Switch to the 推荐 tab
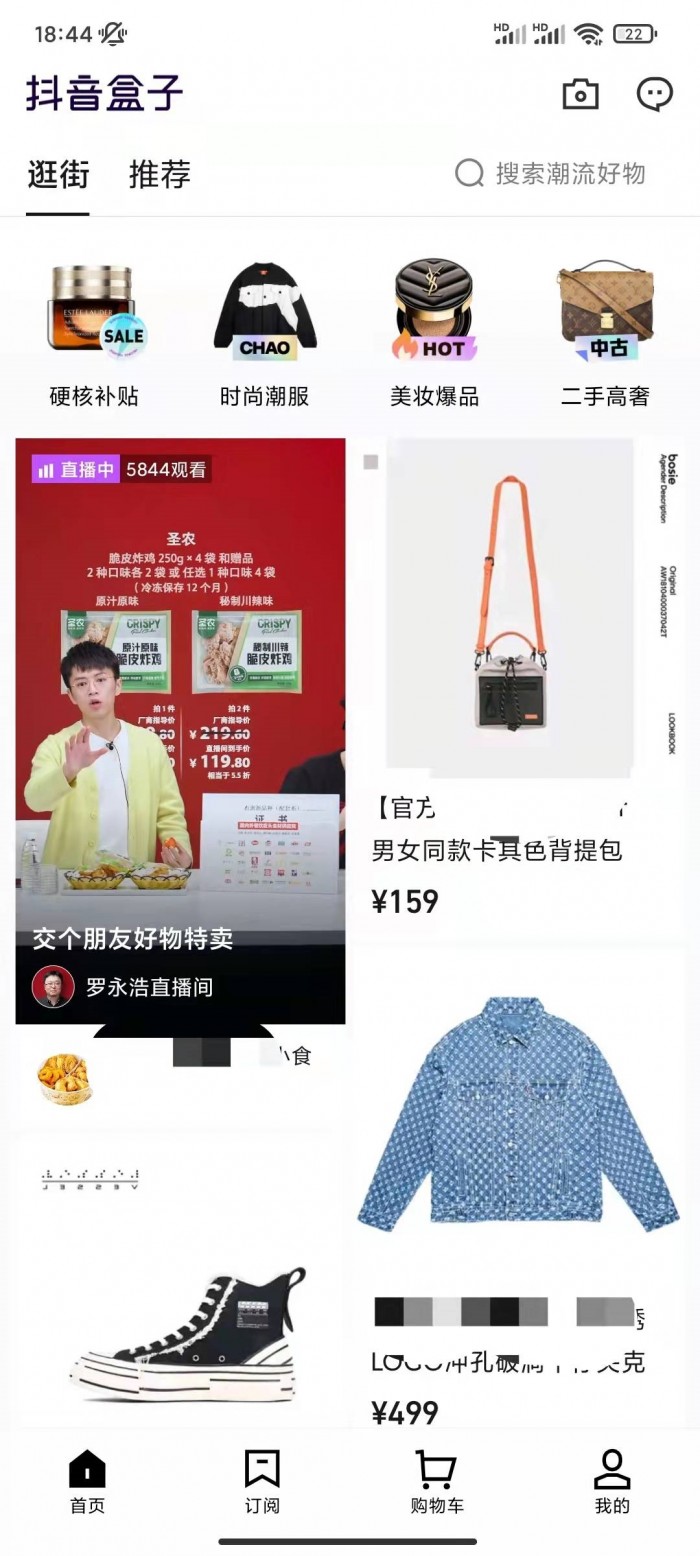Image resolution: width=700 pixels, height=1556 pixels. 159,174
